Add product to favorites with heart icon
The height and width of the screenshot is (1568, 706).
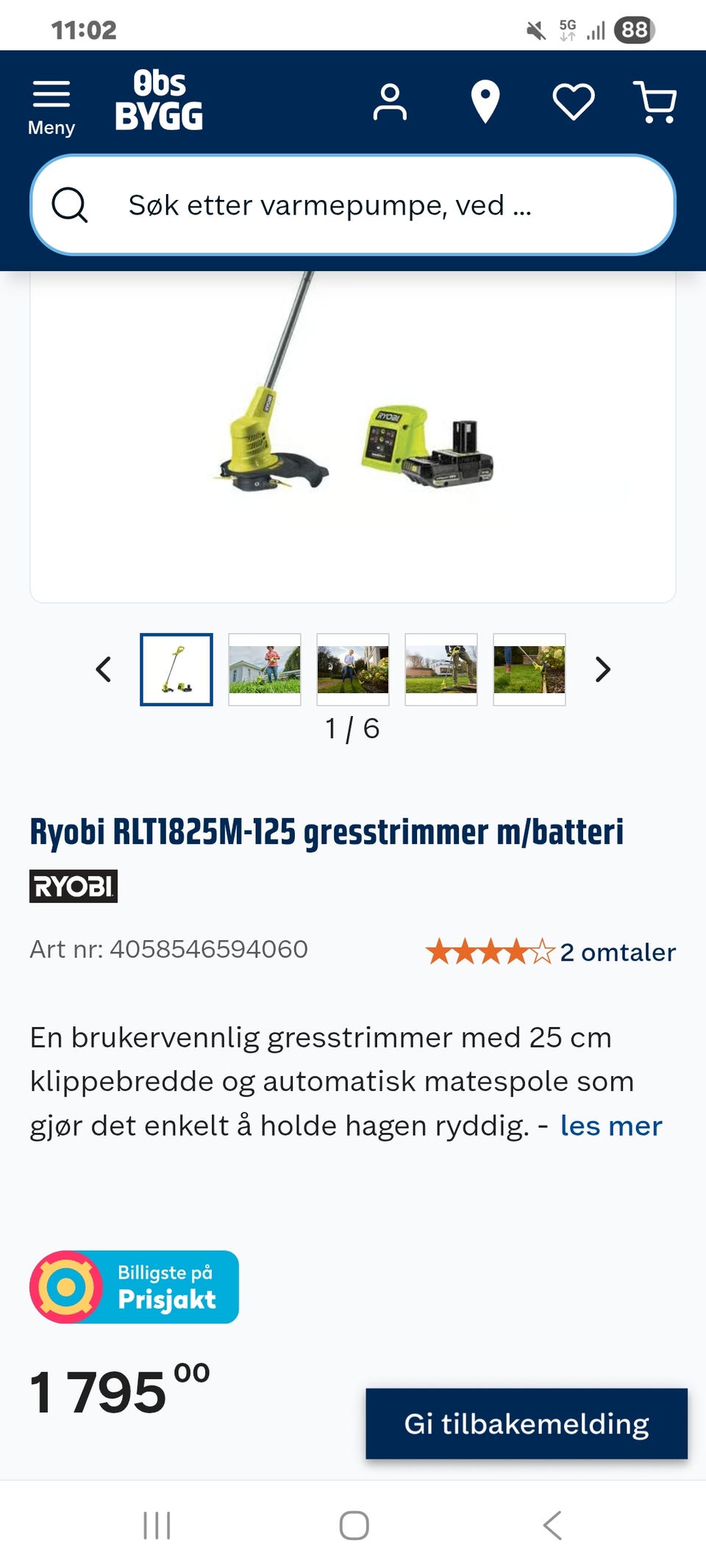coord(572,104)
